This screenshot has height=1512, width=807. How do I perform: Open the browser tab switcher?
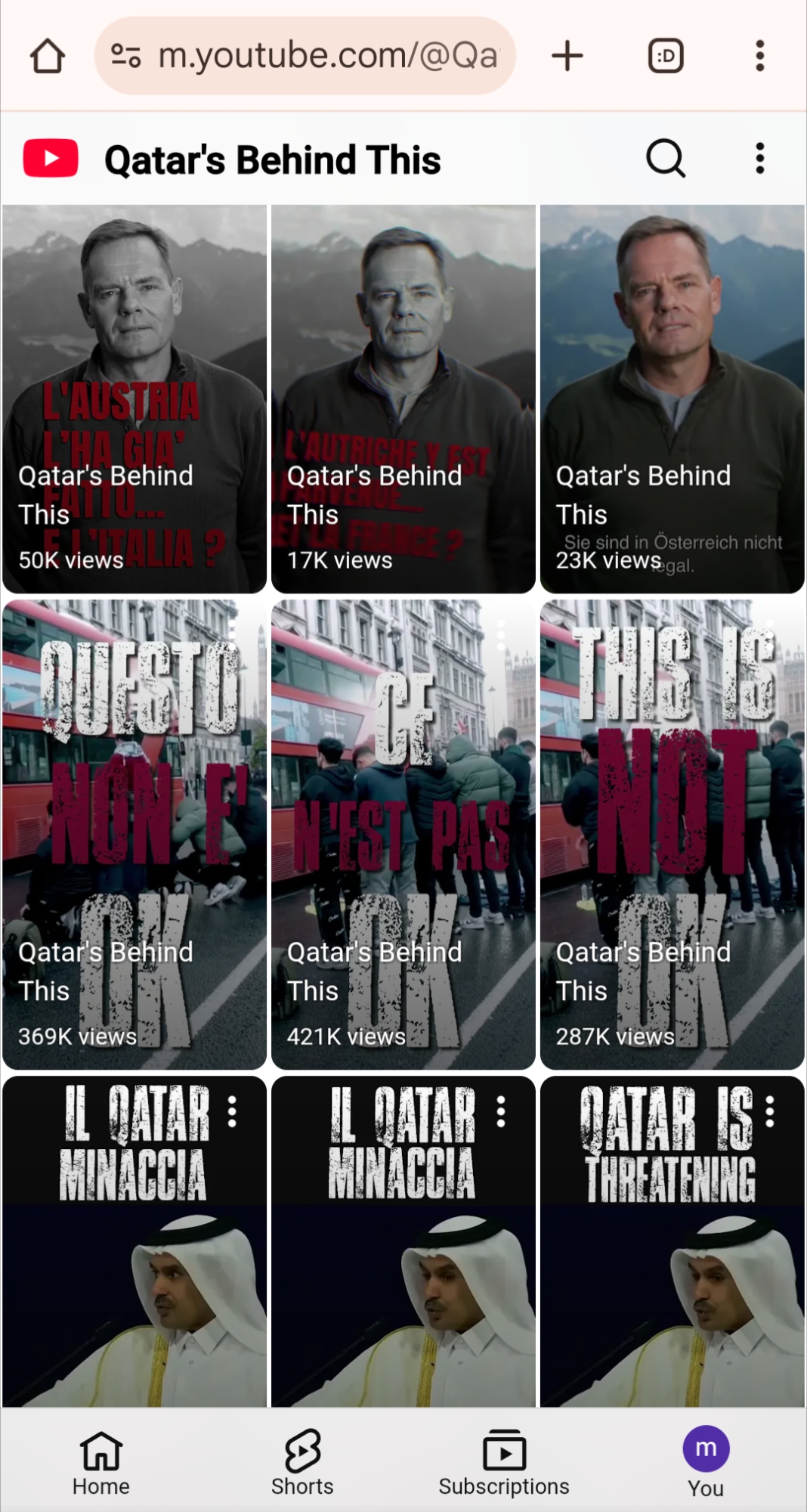pos(666,56)
